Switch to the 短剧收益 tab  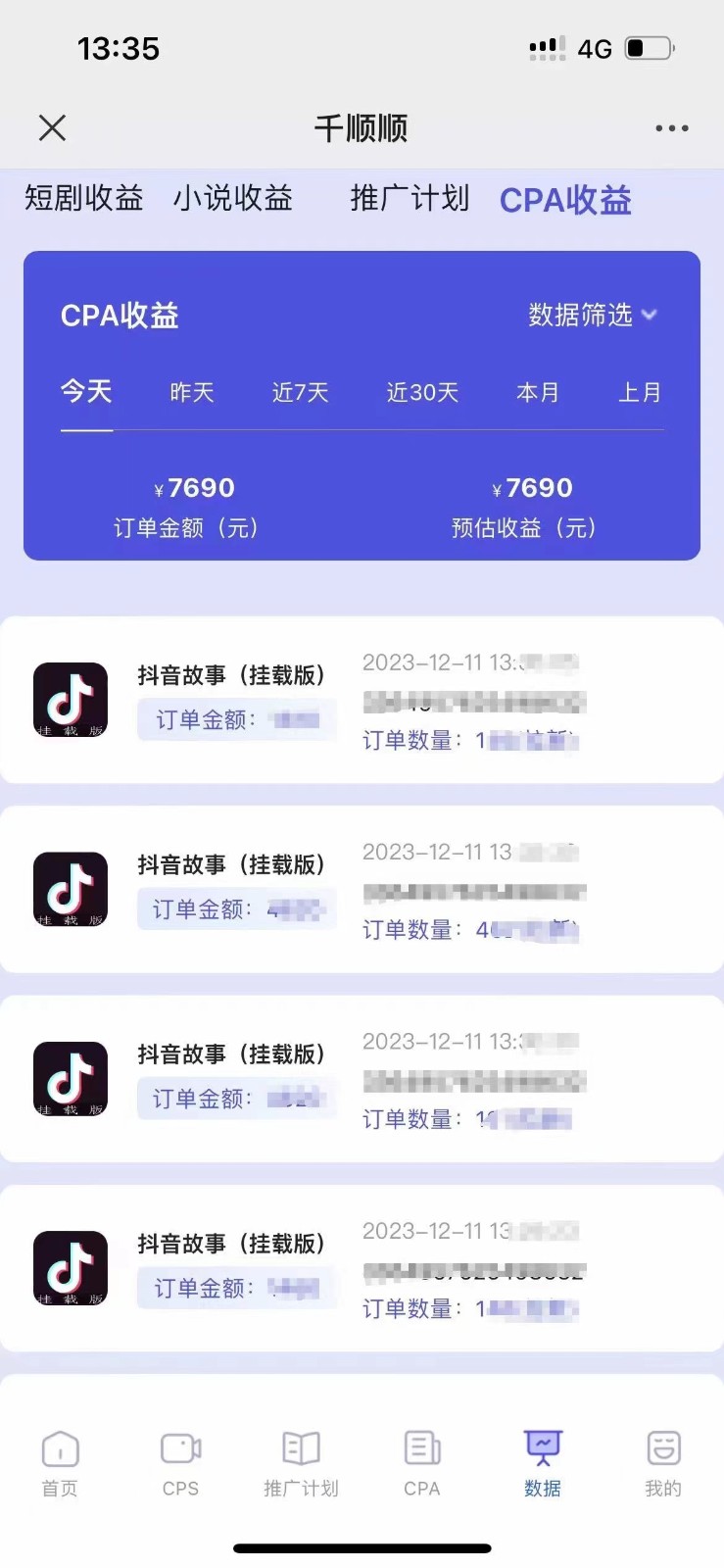83,199
